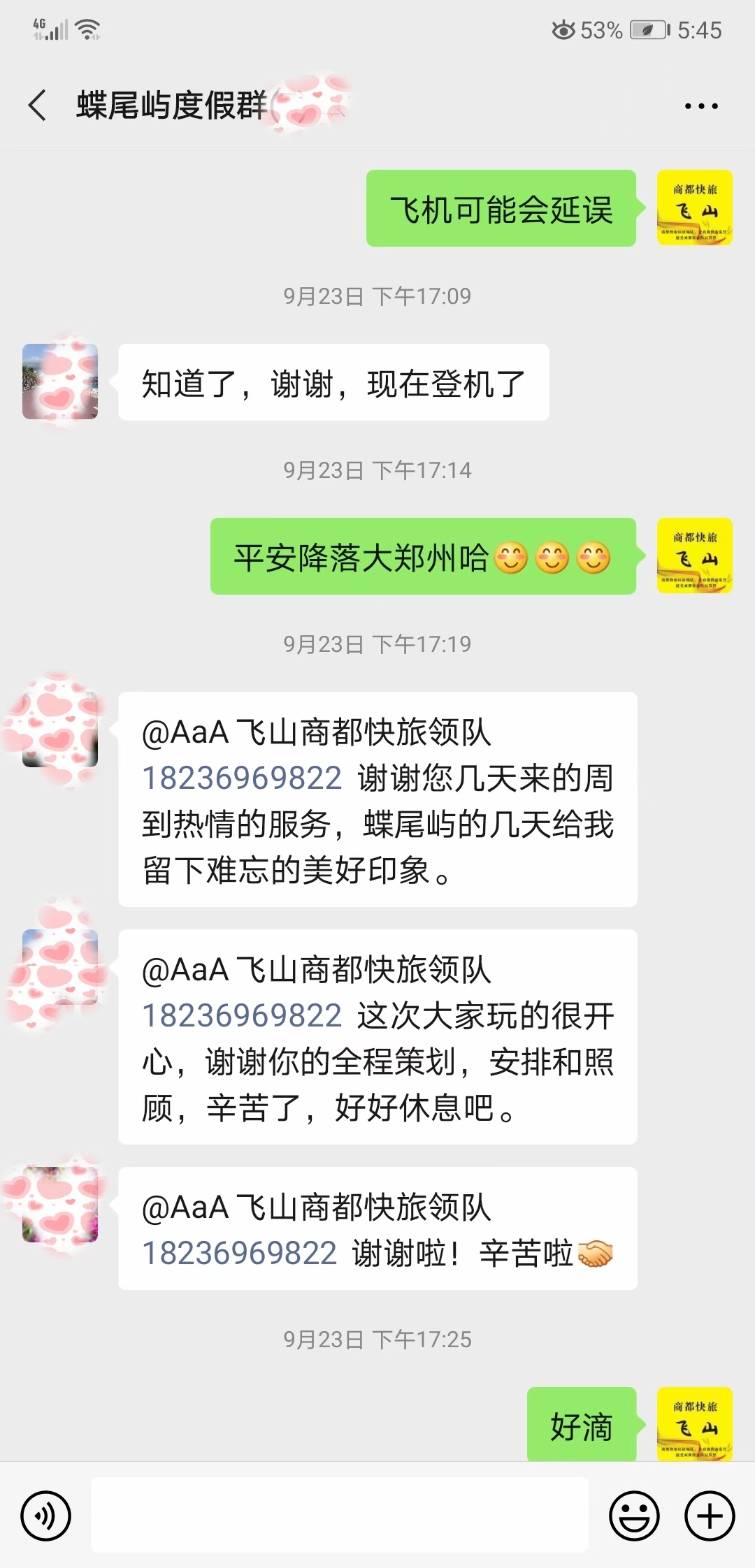Open own avatar beside 飞机可能会延误
The width and height of the screenshot is (755, 1568).
tap(694, 208)
